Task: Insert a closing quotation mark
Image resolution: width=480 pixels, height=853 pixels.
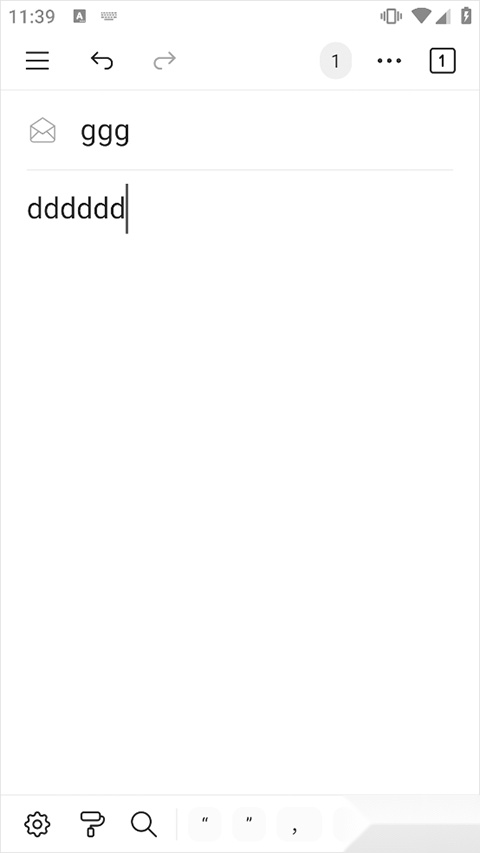Action: pyautogui.click(x=249, y=824)
